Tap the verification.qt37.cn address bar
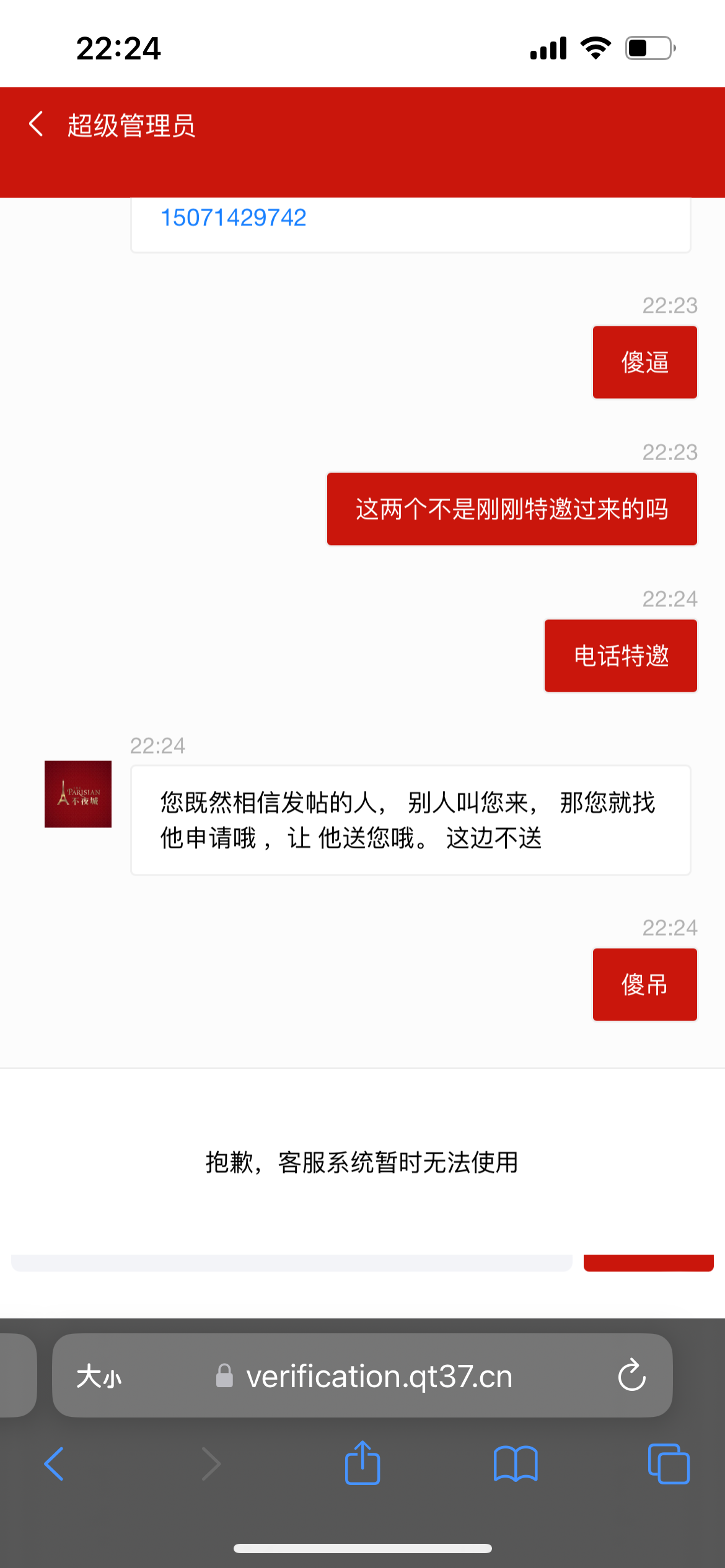Viewport: 725px width, 1568px height. coord(378,1377)
